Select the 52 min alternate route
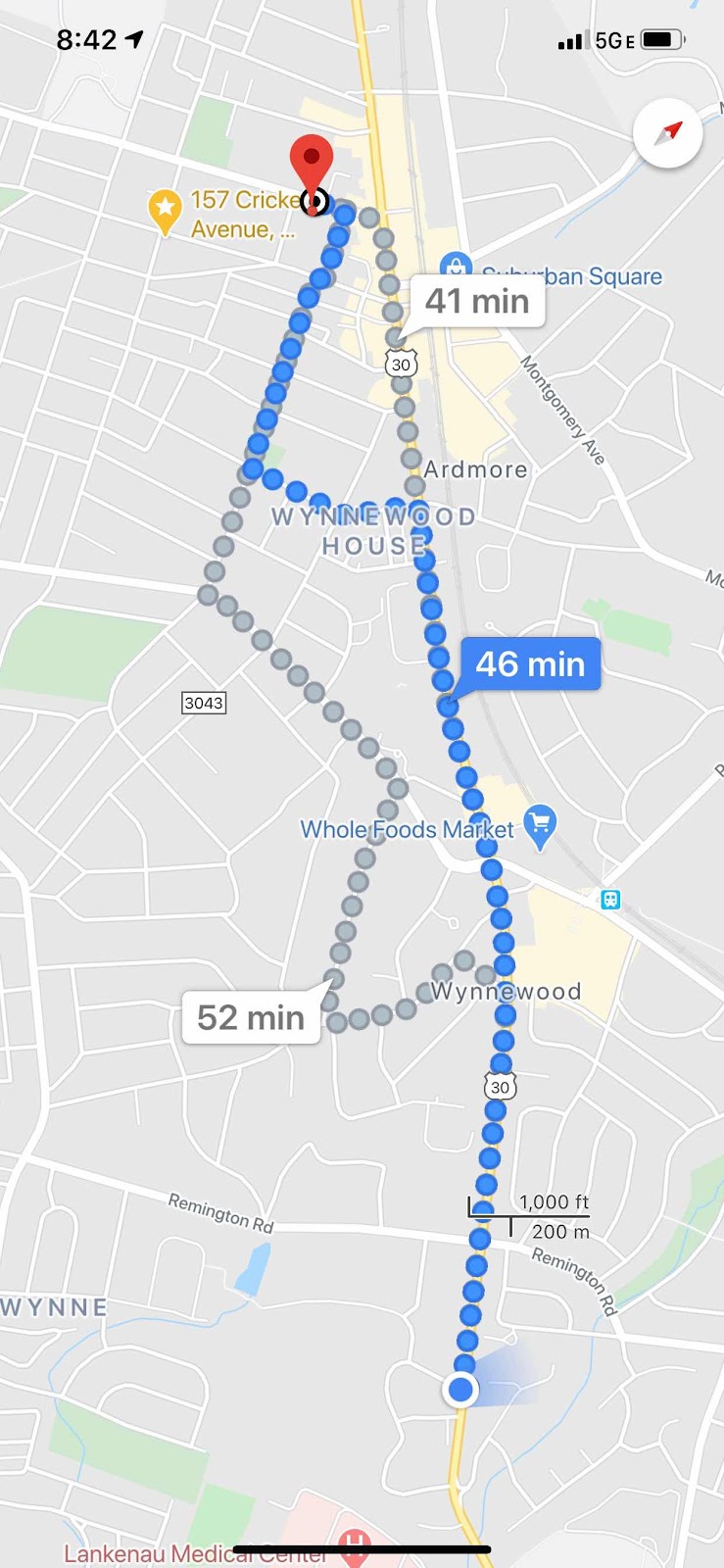724x1568 pixels. point(251,1018)
